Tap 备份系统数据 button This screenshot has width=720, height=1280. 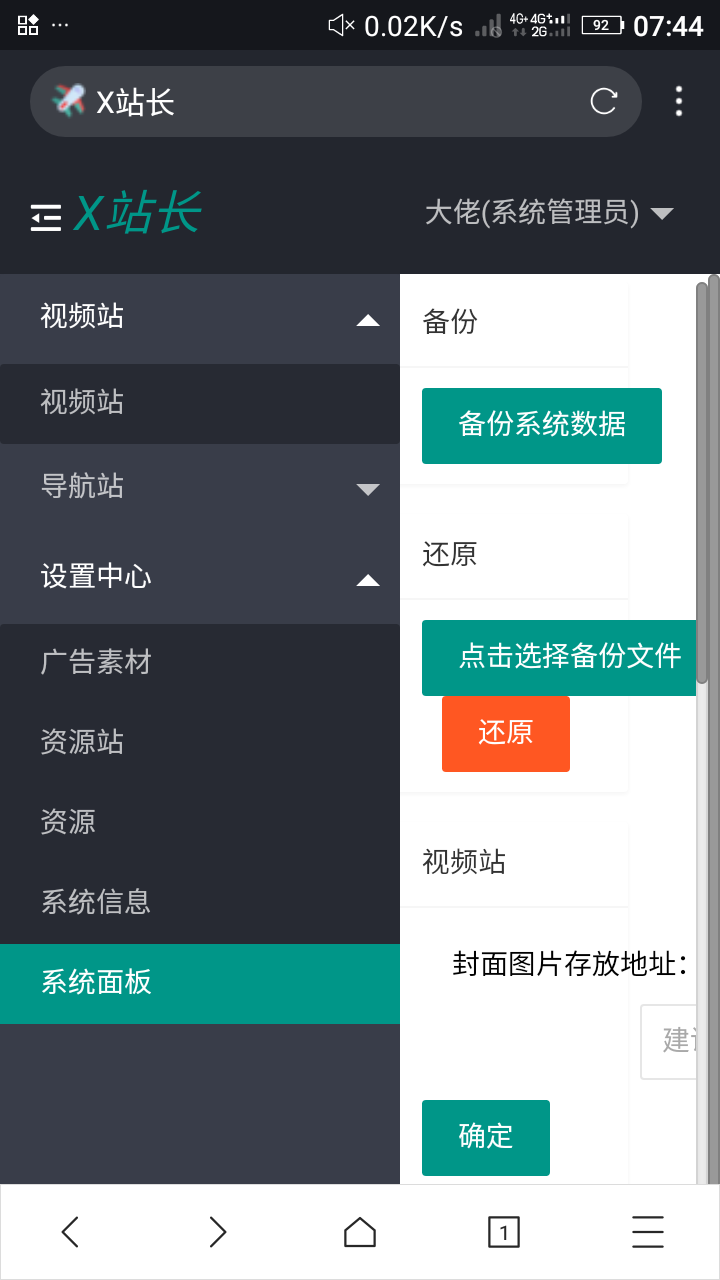pos(542,425)
